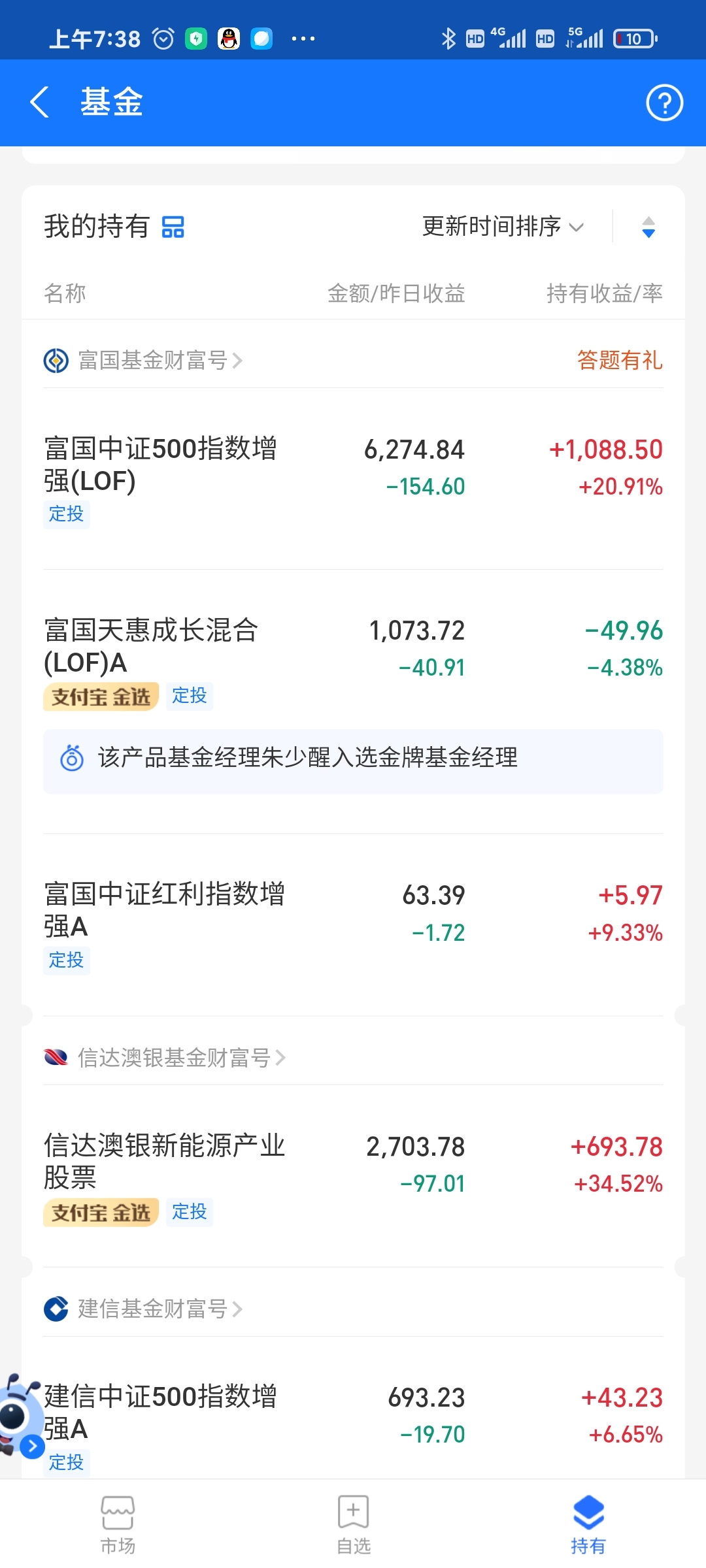
Task: Open 建信中证500指数增强A holding
Action: pyautogui.click(x=353, y=1424)
